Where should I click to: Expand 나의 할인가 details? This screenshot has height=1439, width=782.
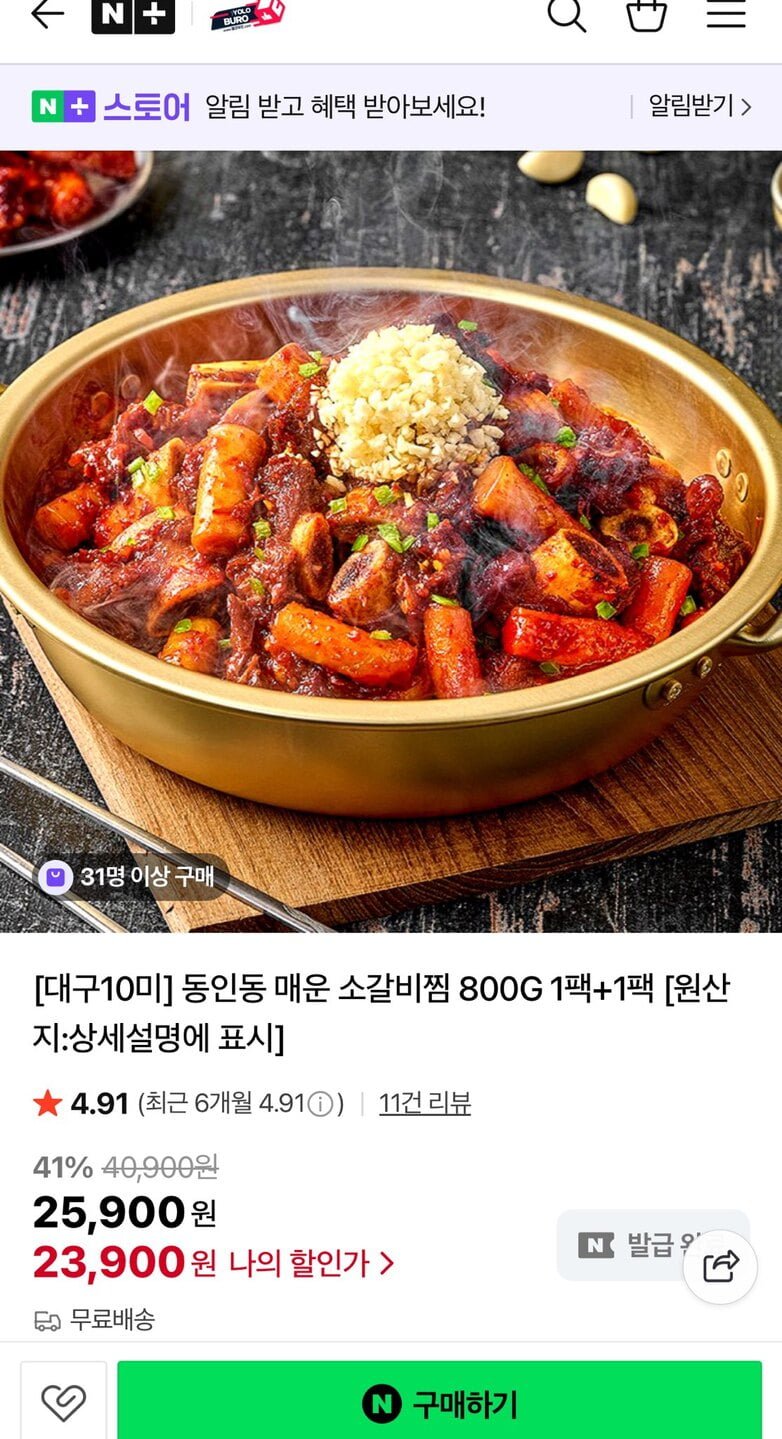312,1263
